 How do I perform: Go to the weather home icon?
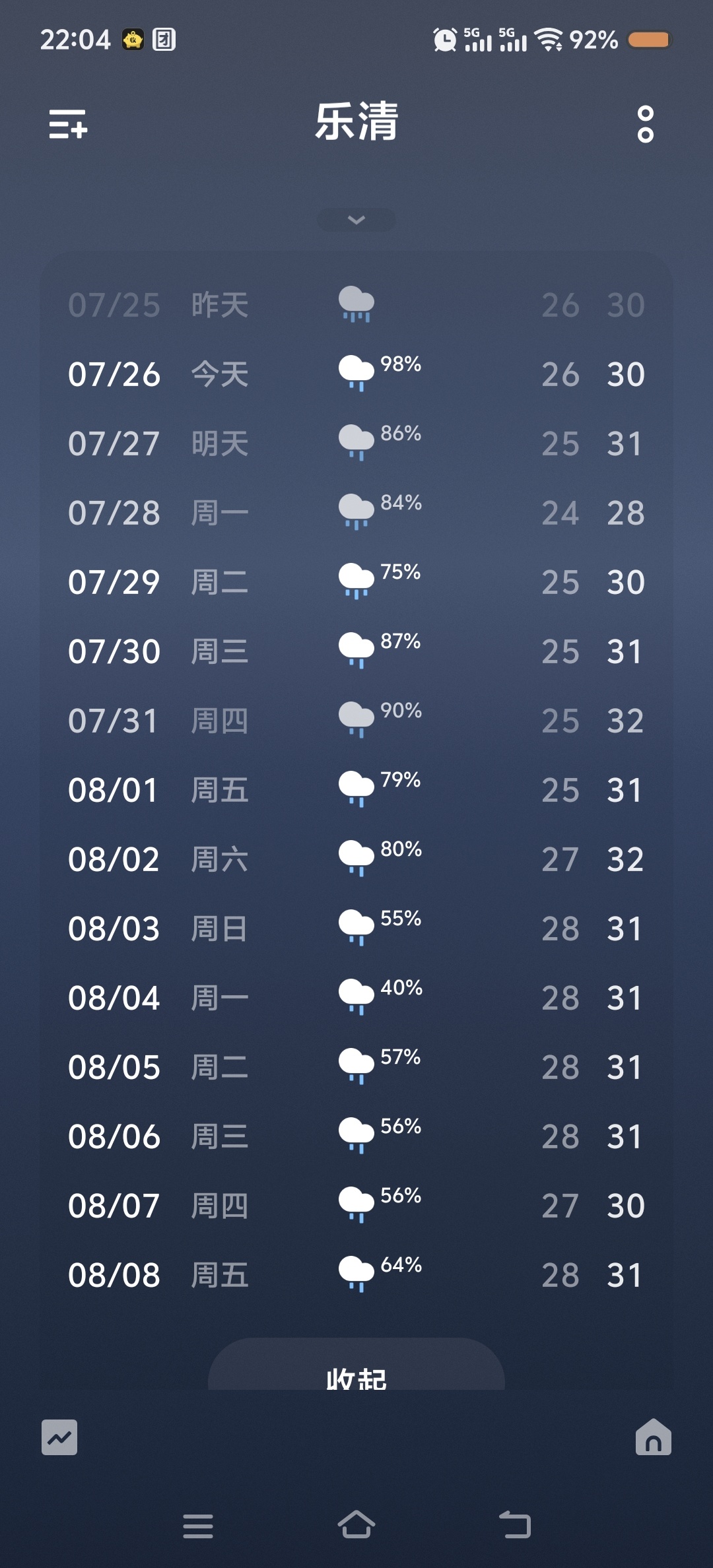[653, 1437]
